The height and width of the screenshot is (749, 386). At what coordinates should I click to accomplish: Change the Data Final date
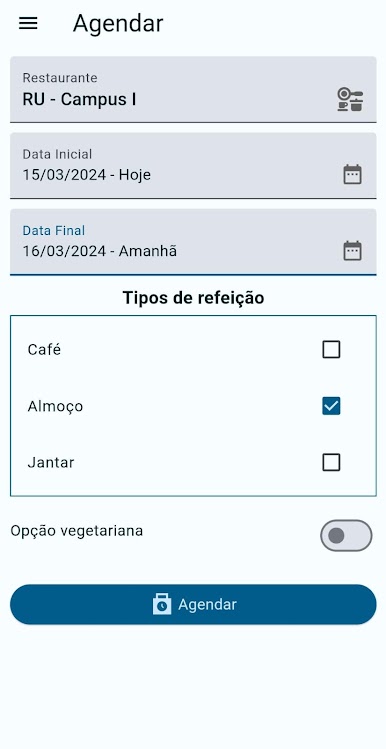click(x=193, y=242)
